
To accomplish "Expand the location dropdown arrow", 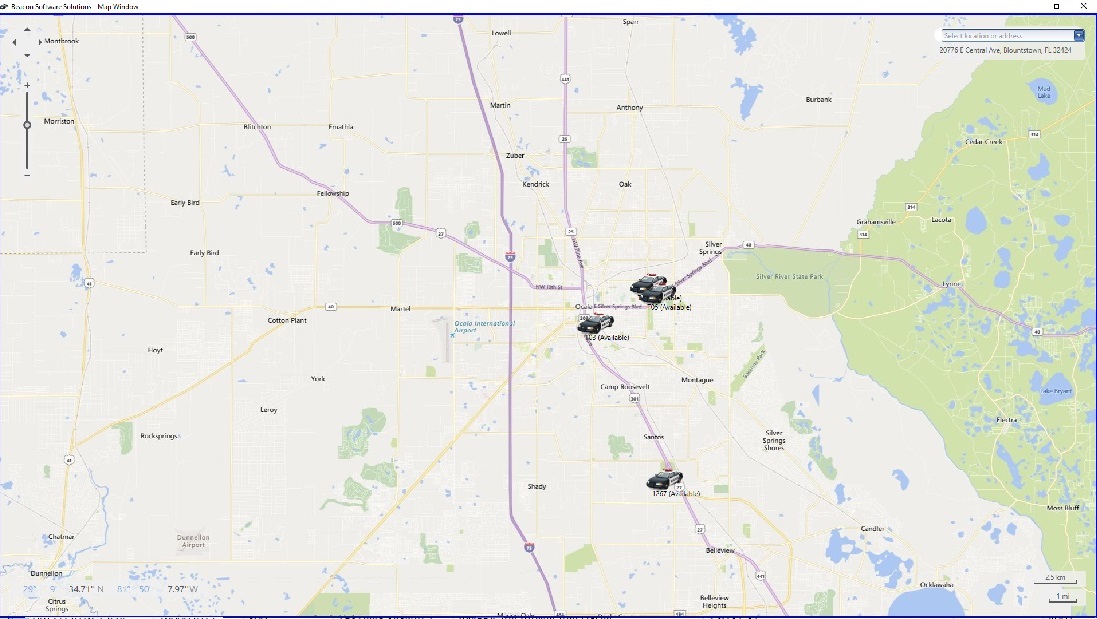I will 1079,35.
